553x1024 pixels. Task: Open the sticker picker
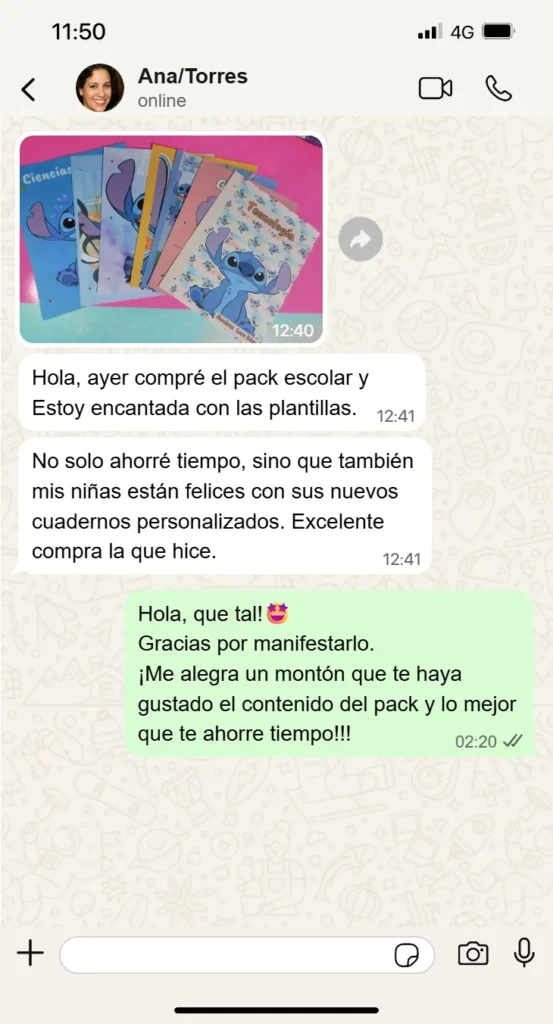tap(406, 955)
